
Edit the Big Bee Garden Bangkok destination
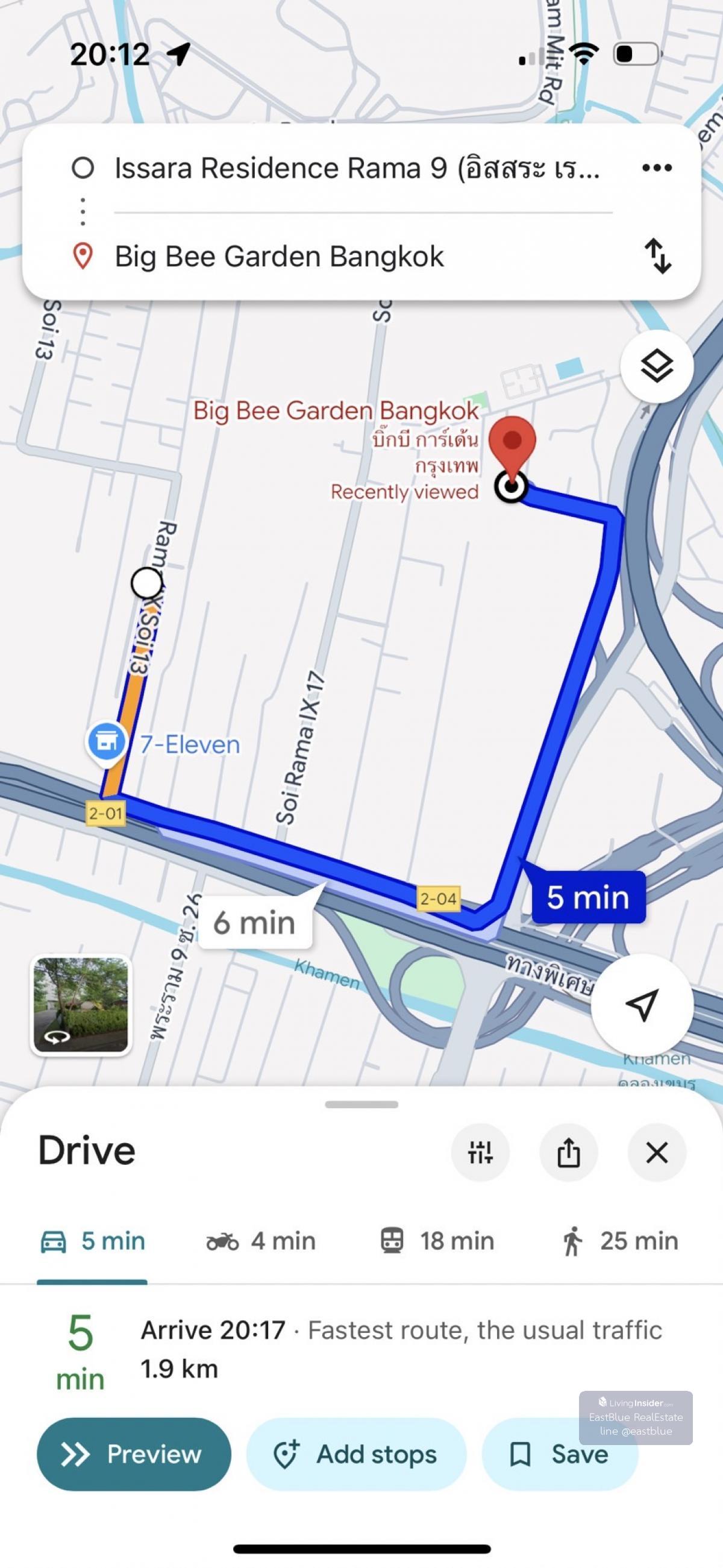(280, 256)
